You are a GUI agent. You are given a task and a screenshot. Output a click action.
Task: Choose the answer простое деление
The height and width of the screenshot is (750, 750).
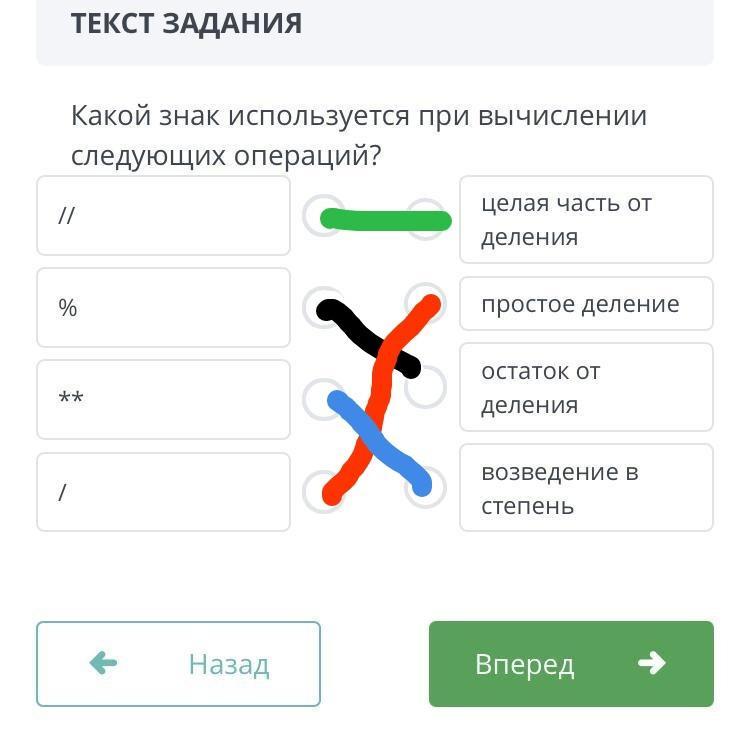coord(586,304)
